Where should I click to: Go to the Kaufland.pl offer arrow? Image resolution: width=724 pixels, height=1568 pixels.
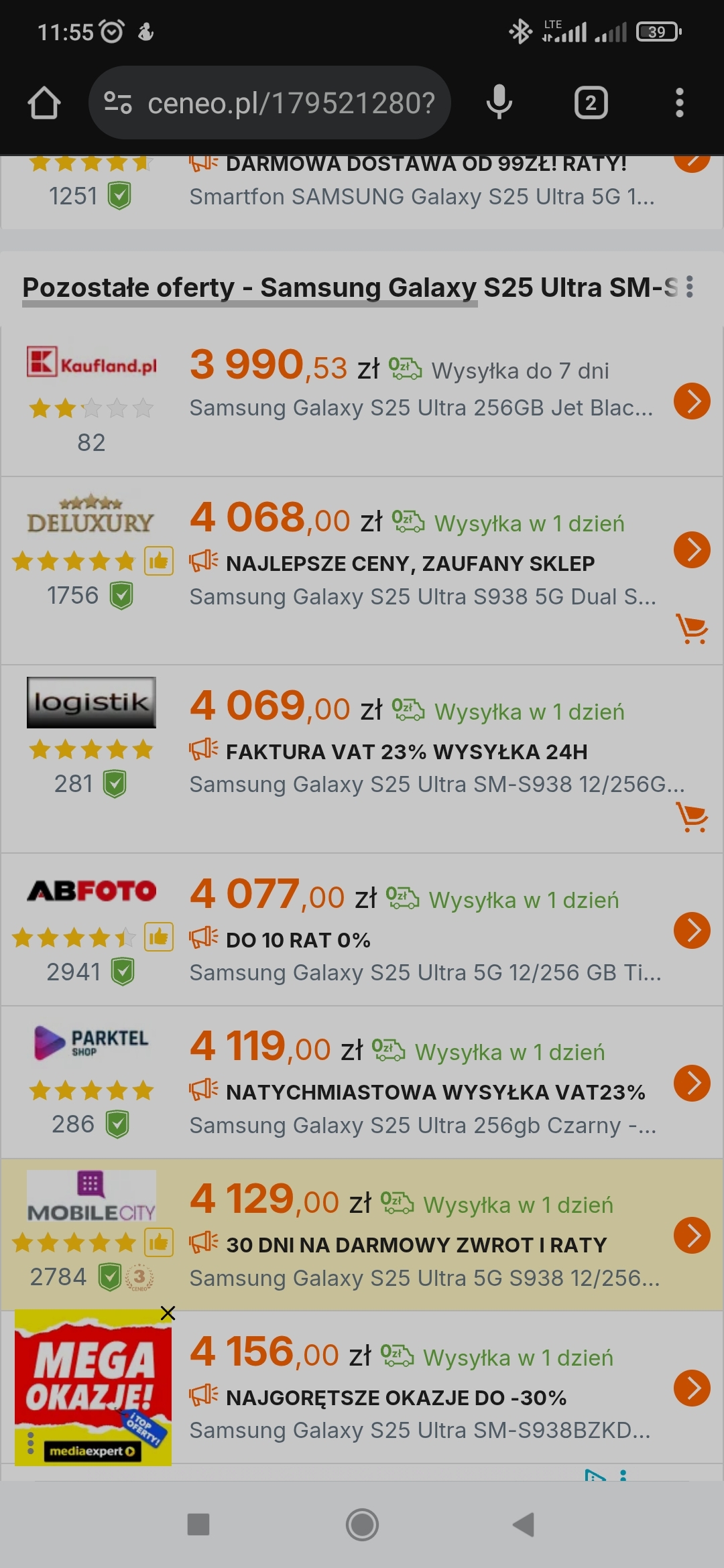[x=692, y=401]
